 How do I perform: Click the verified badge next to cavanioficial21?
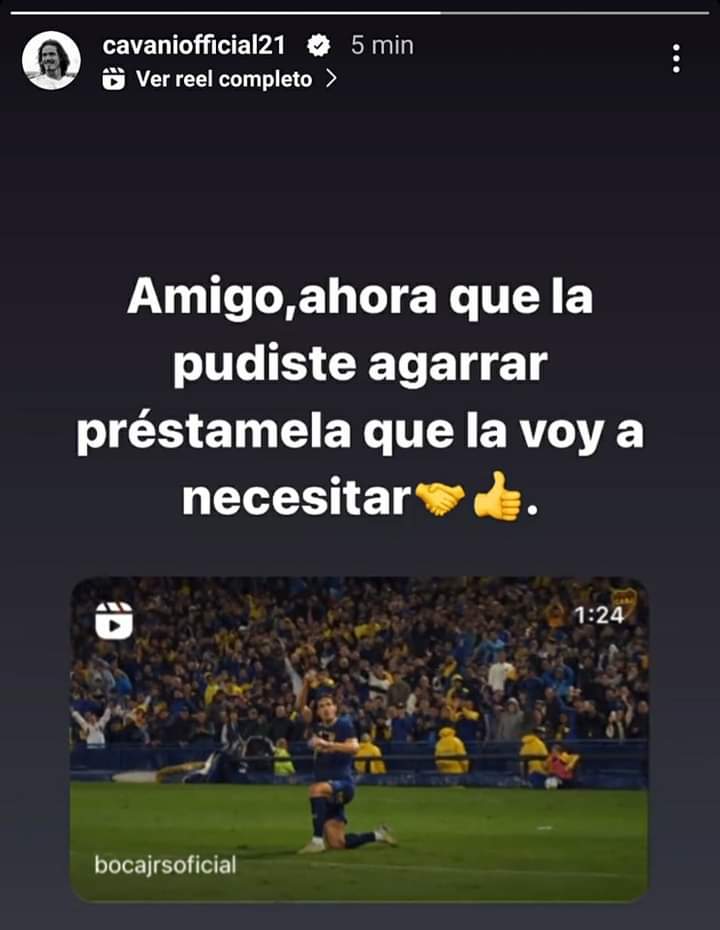(318, 44)
